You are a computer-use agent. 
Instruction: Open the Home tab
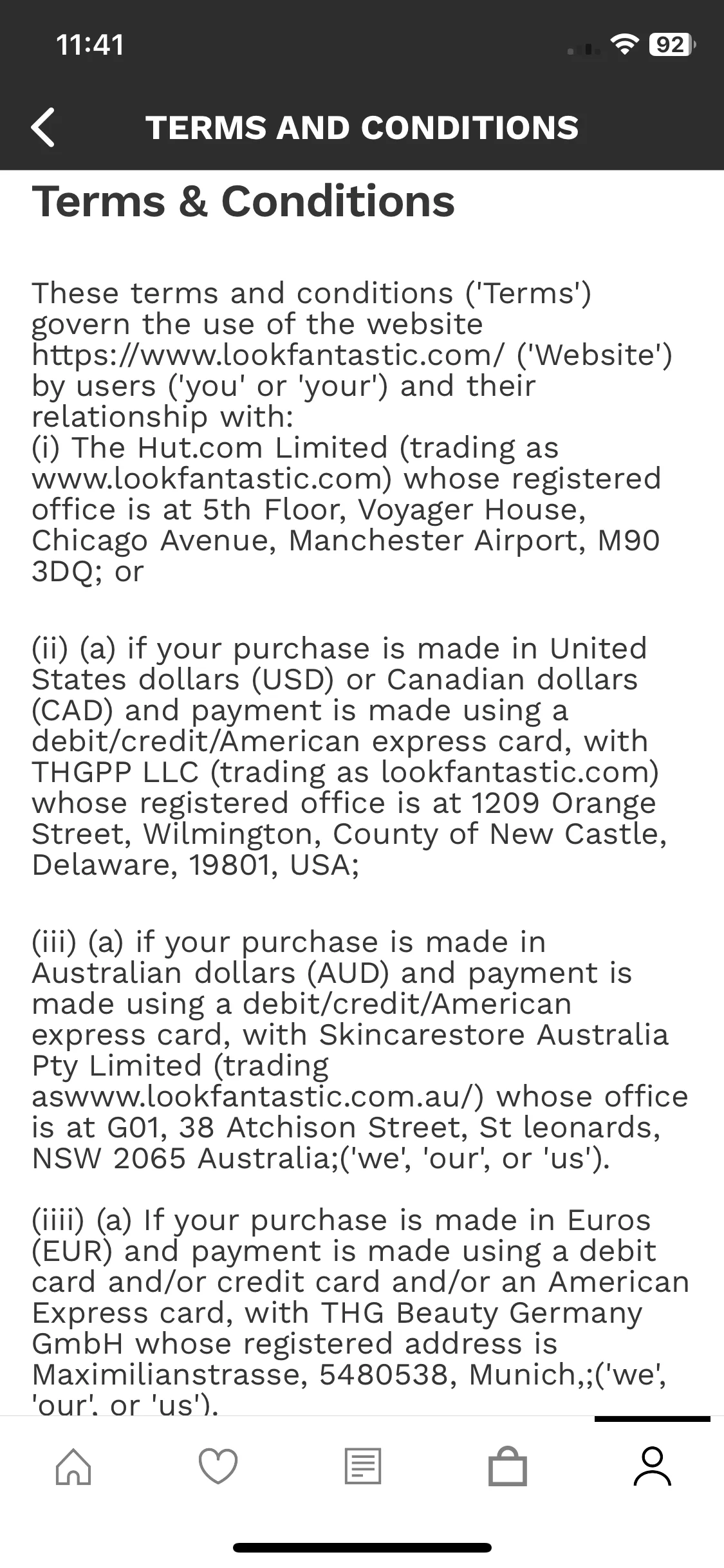click(x=73, y=1466)
